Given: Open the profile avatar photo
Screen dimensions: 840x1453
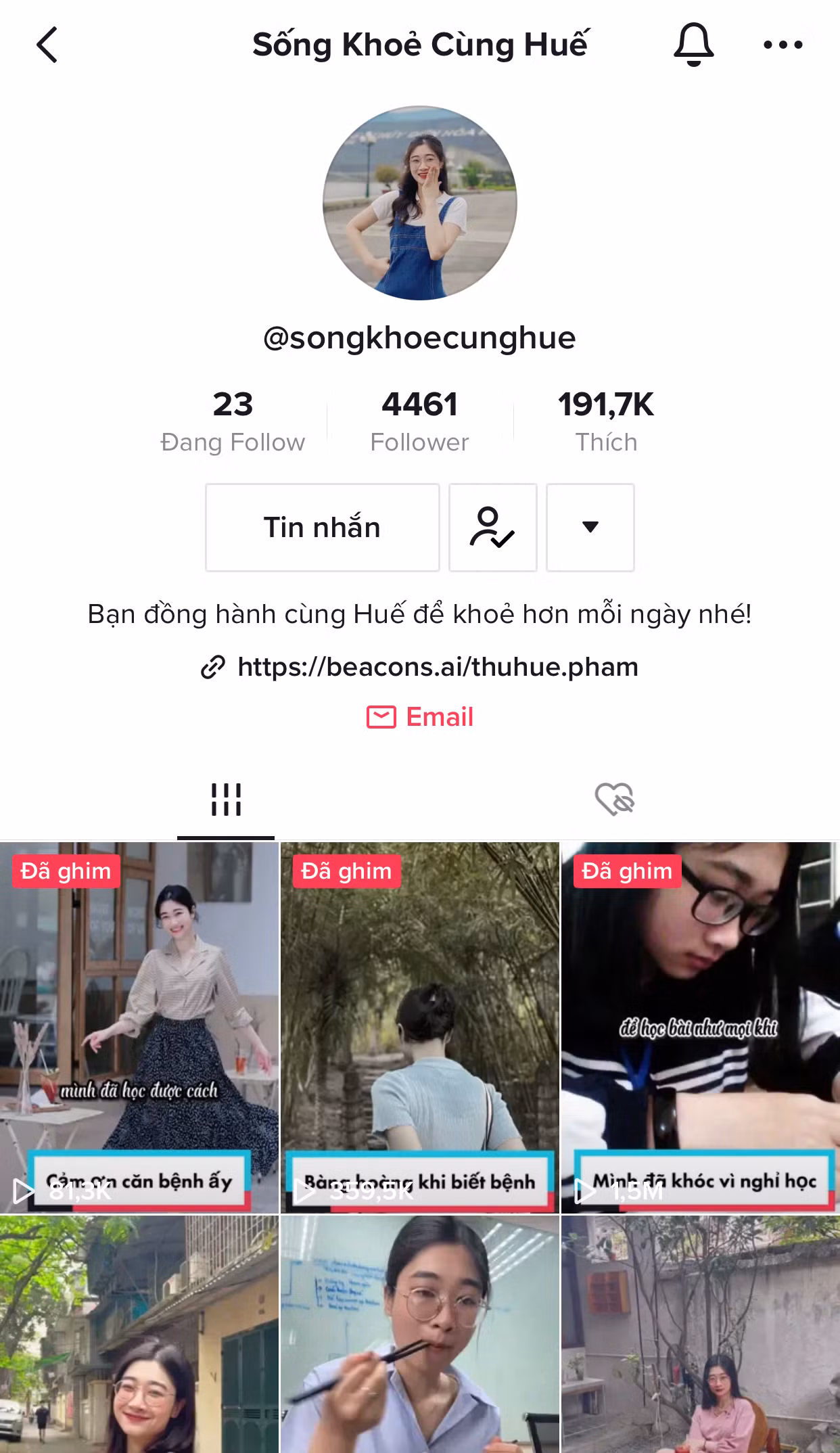Looking at the screenshot, I should 420,203.
